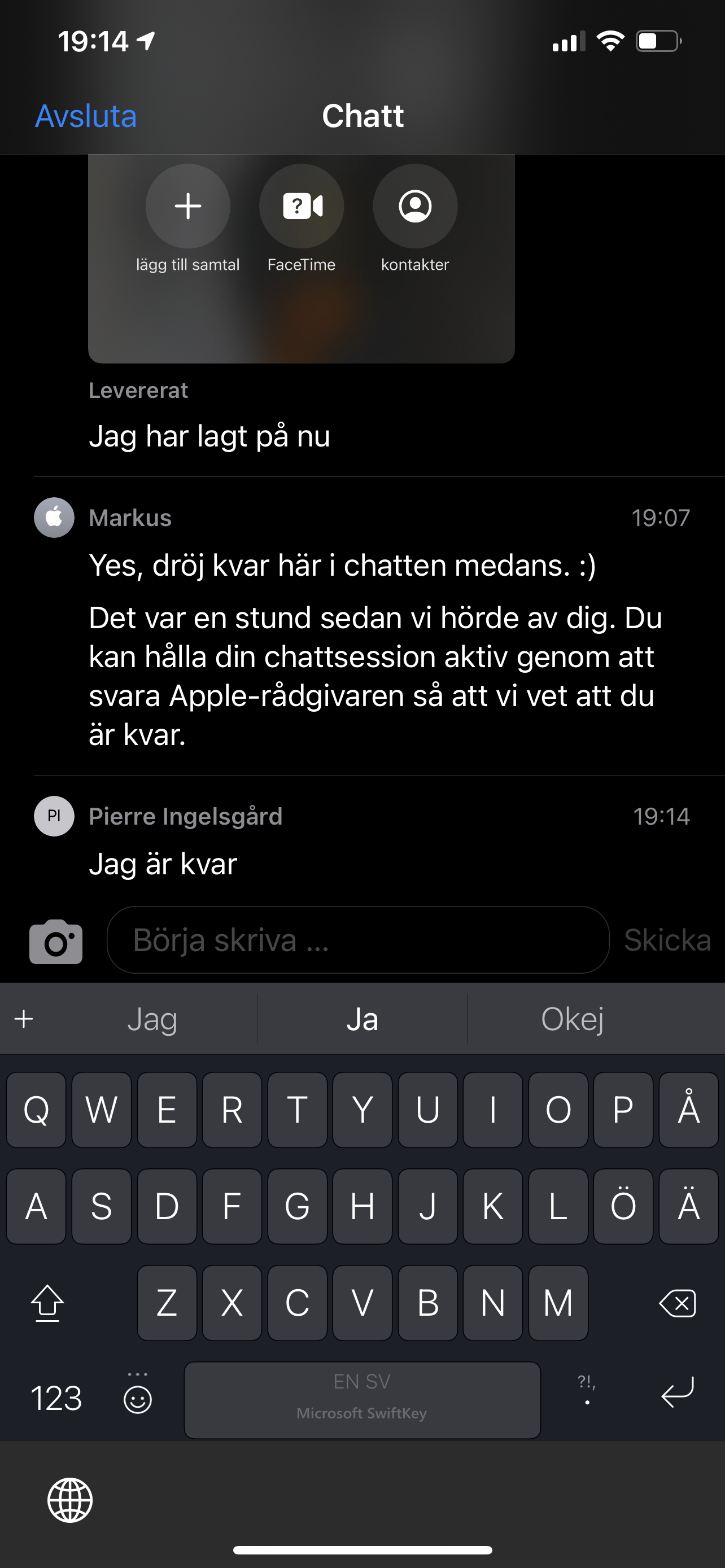The image size is (725, 1568).
Task: Tap the return key
Action: [x=677, y=1392]
